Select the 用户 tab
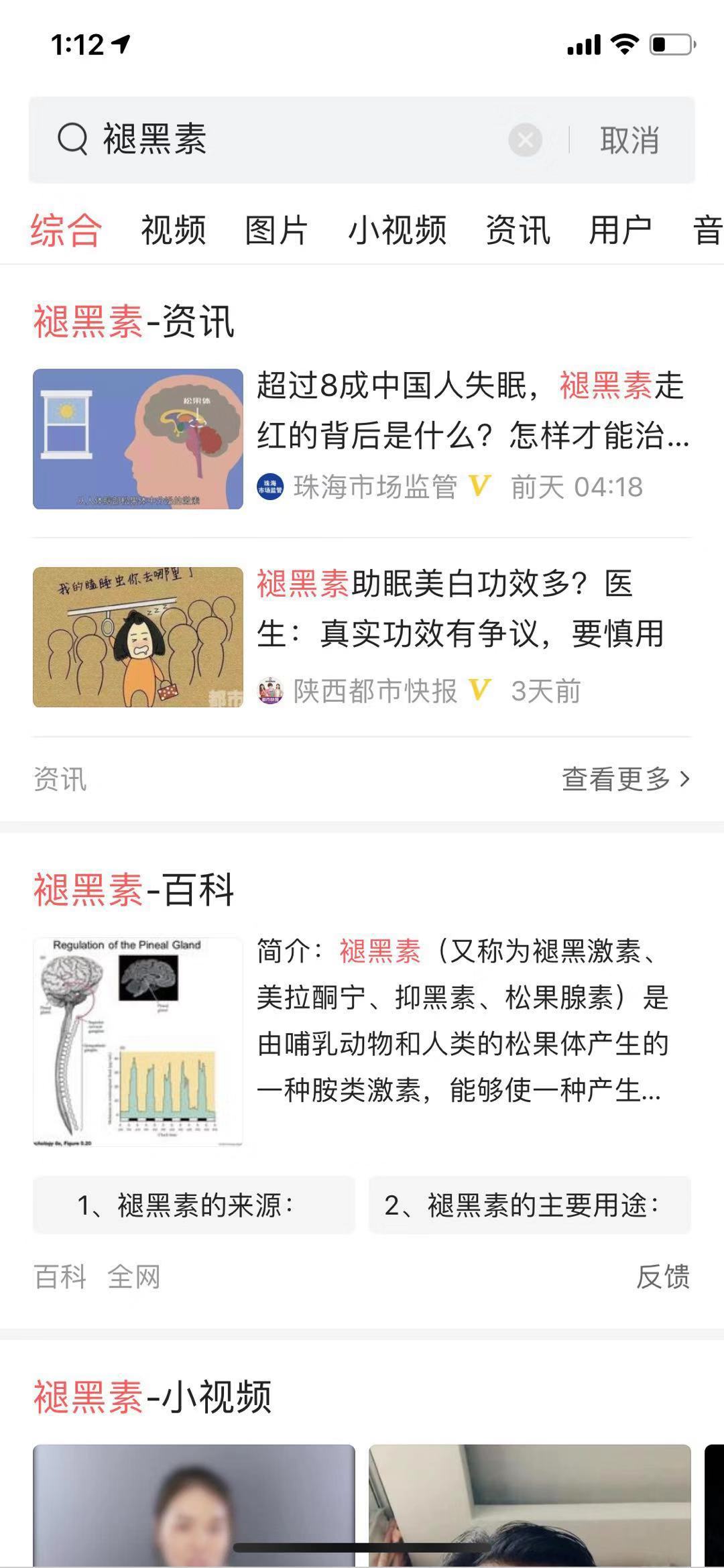 tap(620, 231)
